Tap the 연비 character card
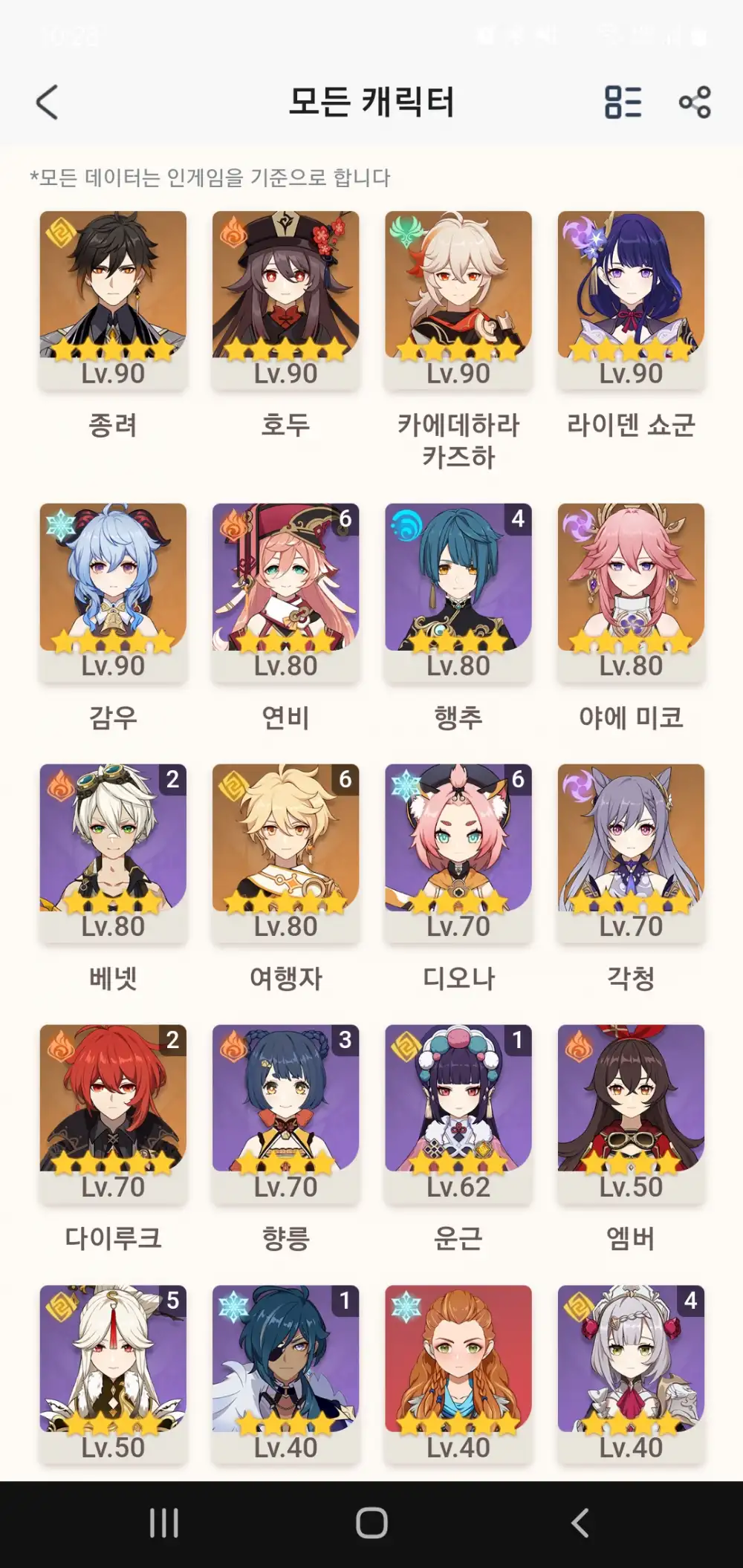Viewport: 743px width, 1568px height. 285,592
